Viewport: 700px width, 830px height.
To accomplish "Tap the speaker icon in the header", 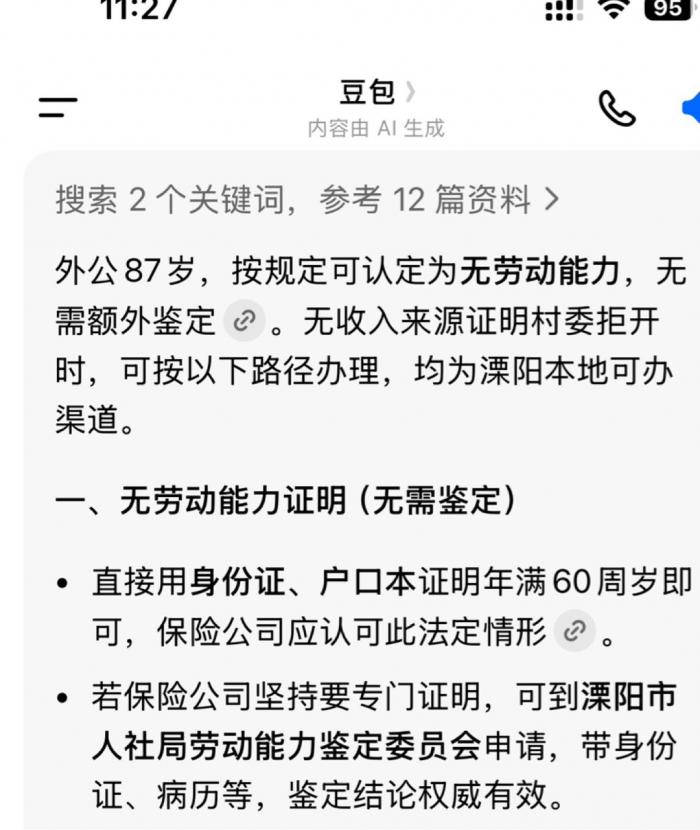I will tap(690, 108).
